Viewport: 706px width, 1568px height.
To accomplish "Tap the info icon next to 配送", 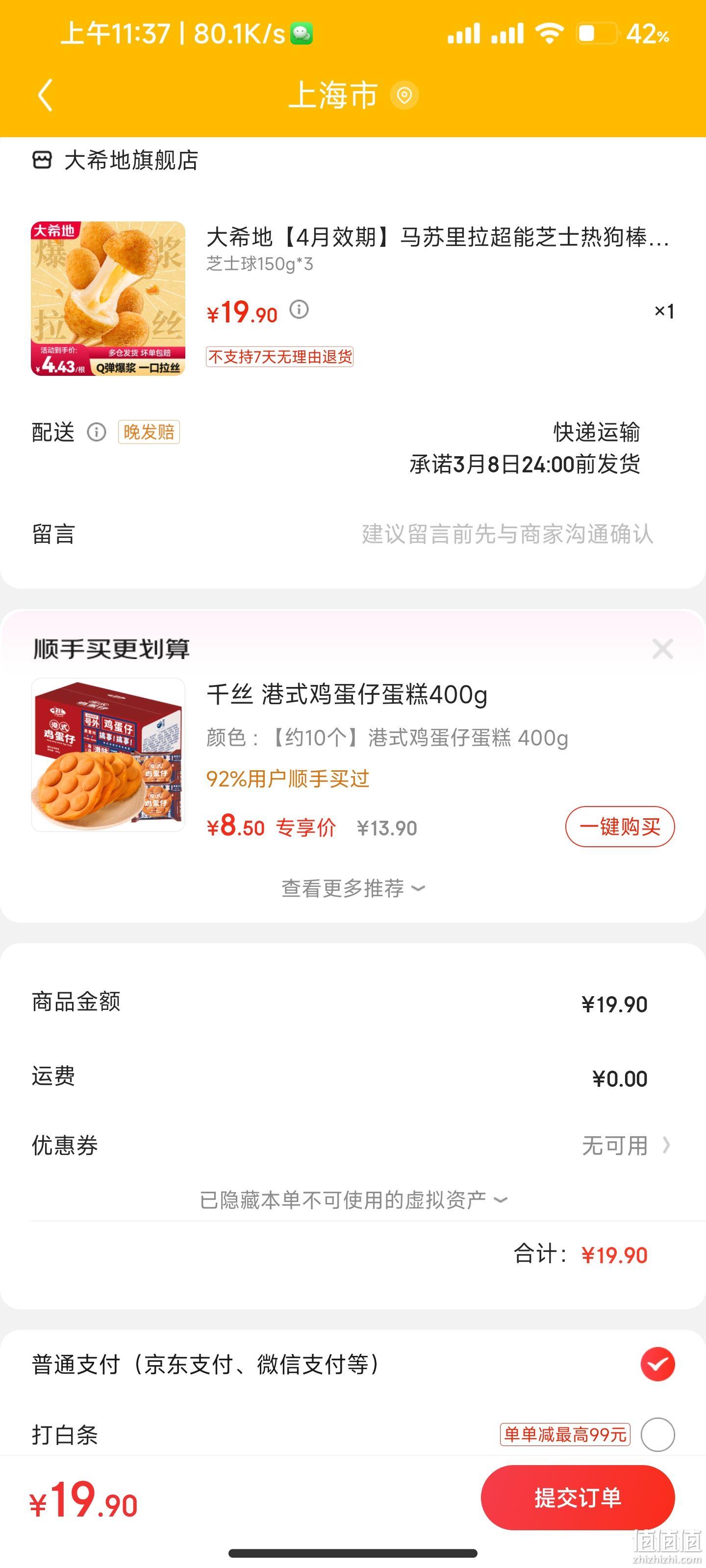I will pyautogui.click(x=96, y=432).
